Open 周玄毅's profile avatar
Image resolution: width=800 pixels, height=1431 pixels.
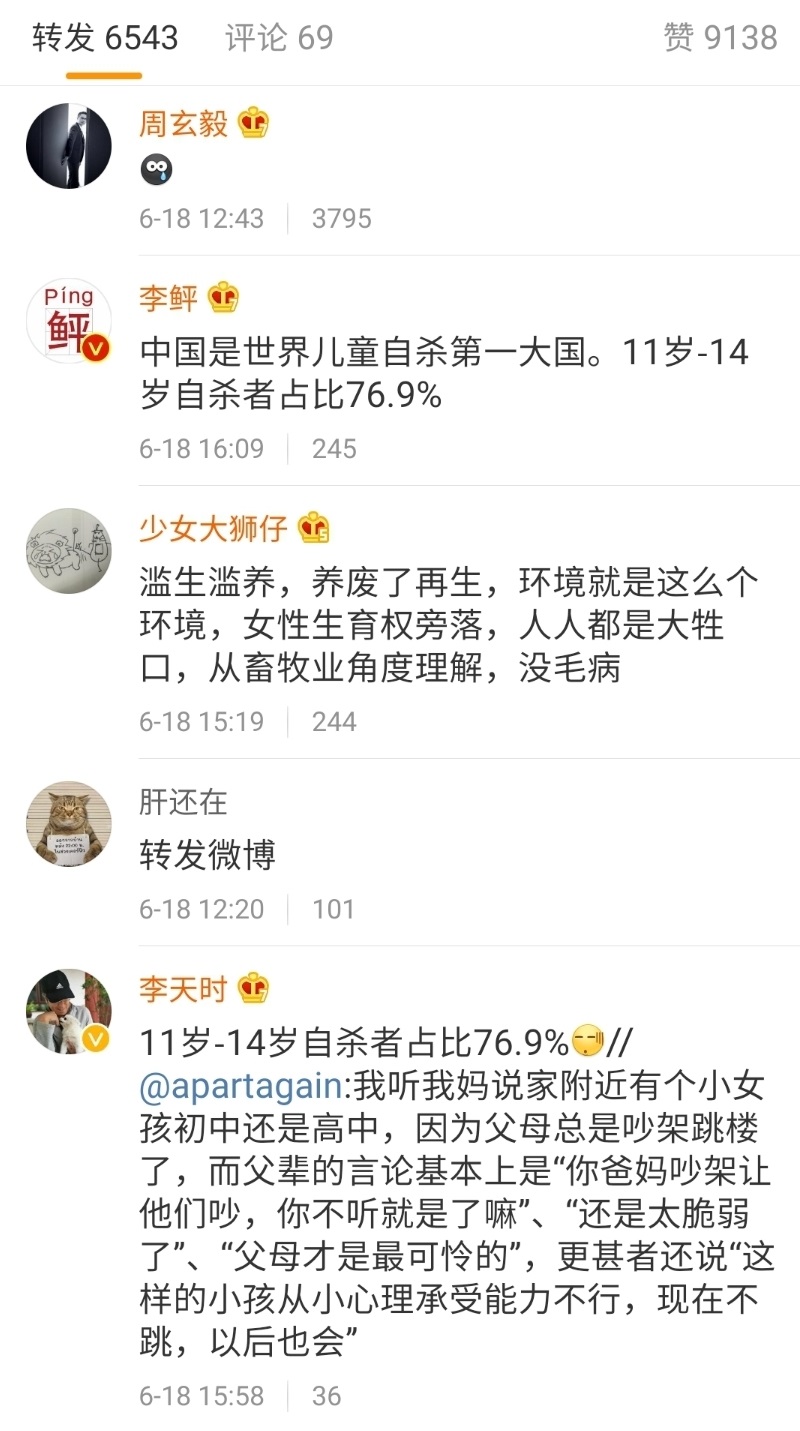[x=69, y=146]
